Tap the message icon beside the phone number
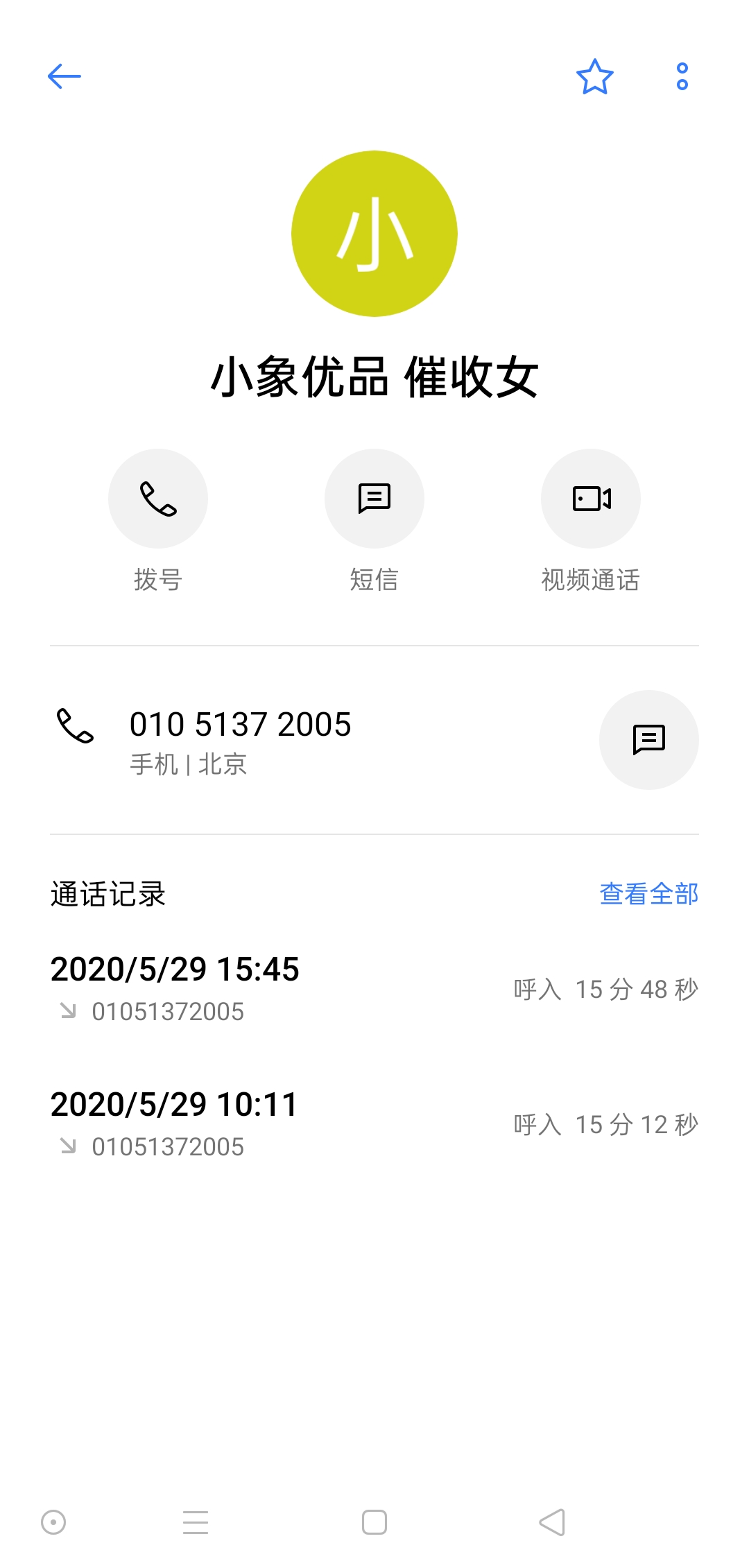Image resolution: width=749 pixels, height=1568 pixels. point(649,740)
